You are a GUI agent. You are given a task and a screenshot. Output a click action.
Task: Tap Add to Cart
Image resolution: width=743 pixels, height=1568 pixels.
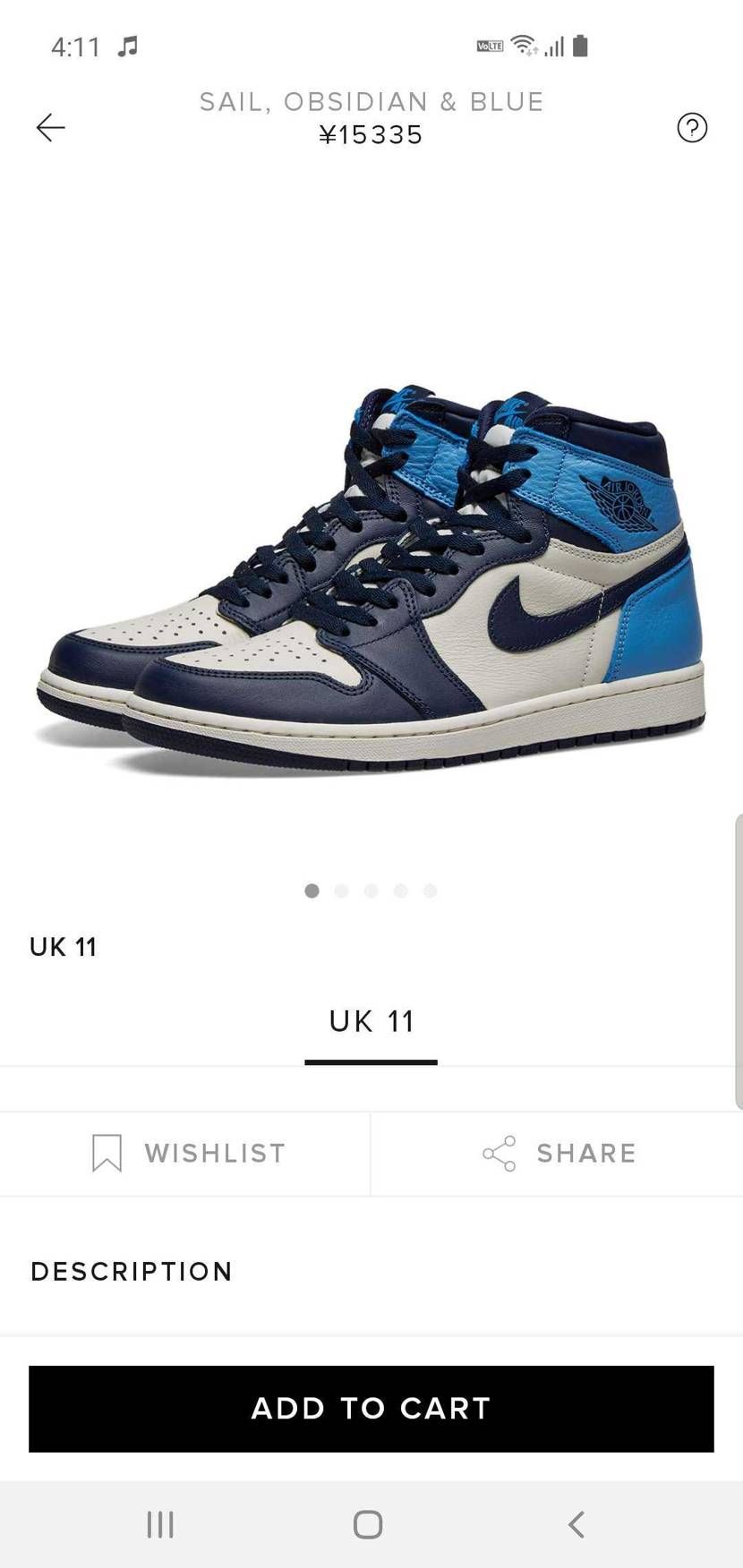371,1408
